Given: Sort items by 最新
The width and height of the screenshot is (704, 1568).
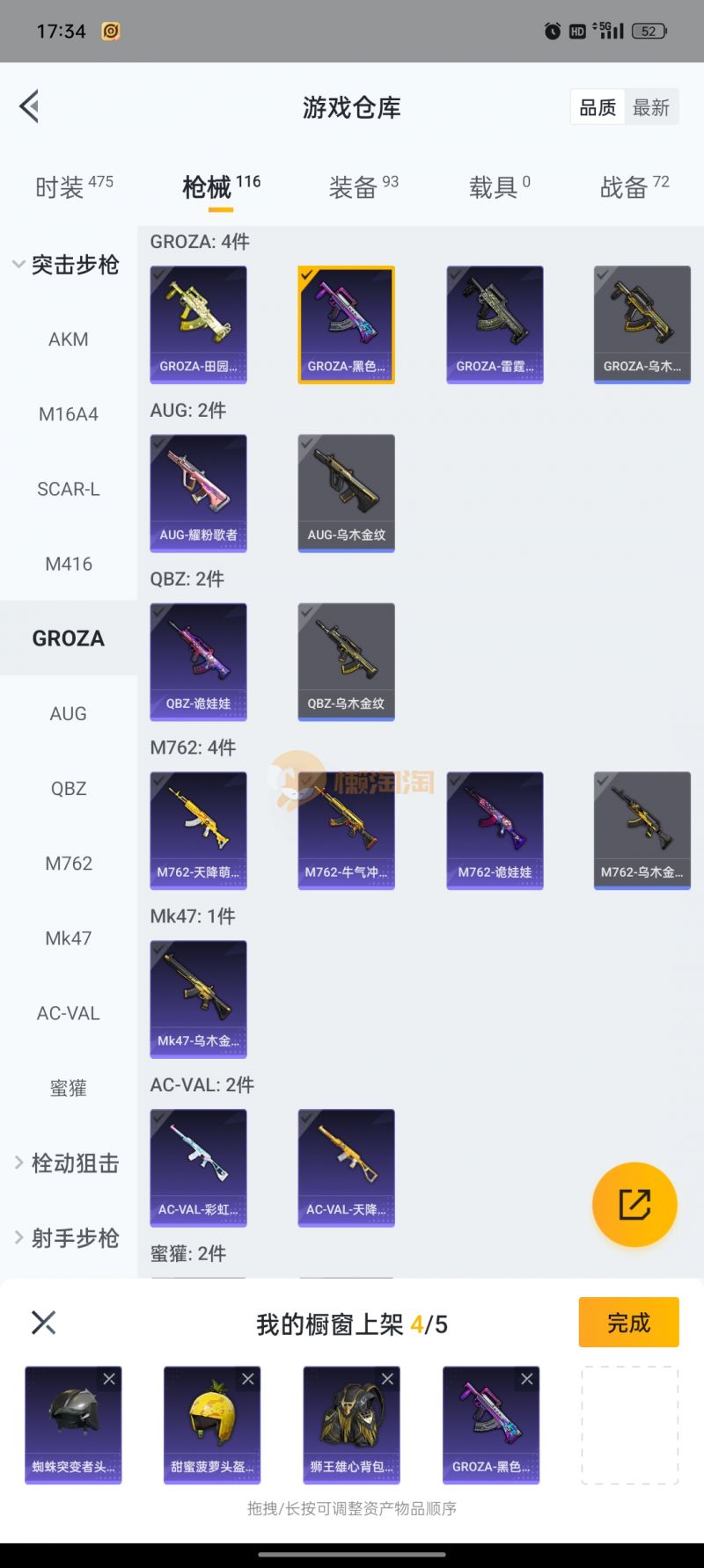Looking at the screenshot, I should [651, 107].
